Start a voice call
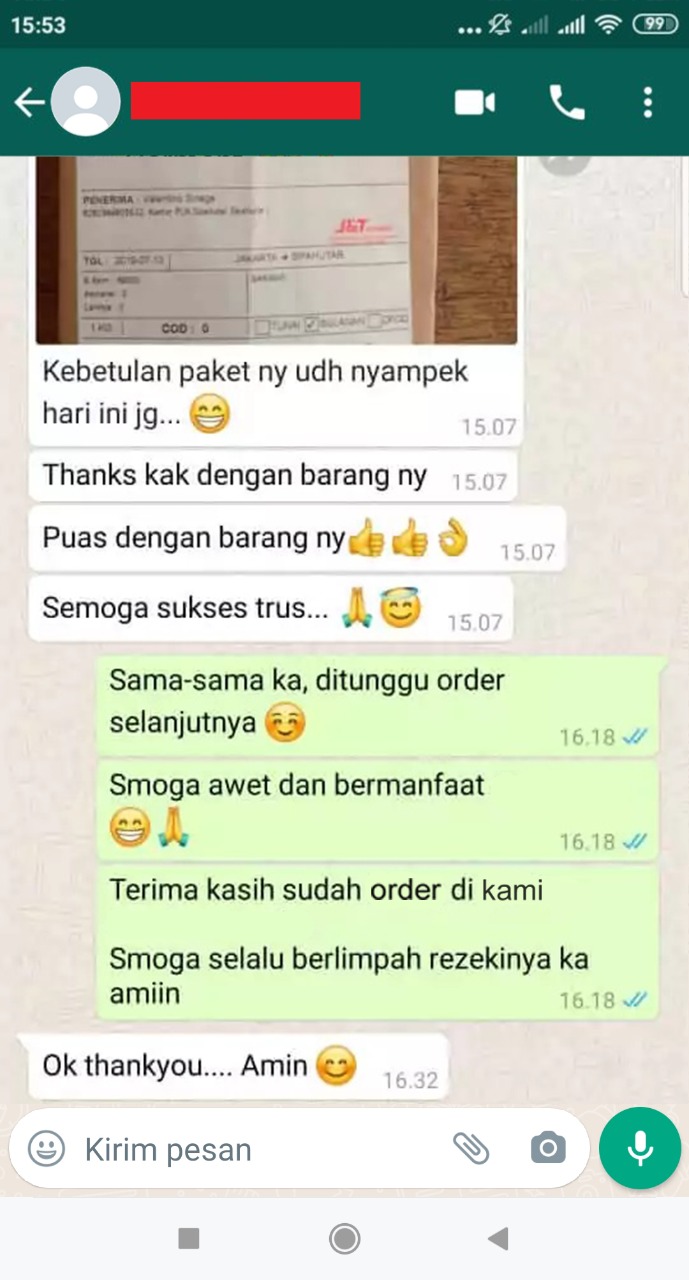Image resolution: width=689 pixels, height=1280 pixels. (567, 102)
